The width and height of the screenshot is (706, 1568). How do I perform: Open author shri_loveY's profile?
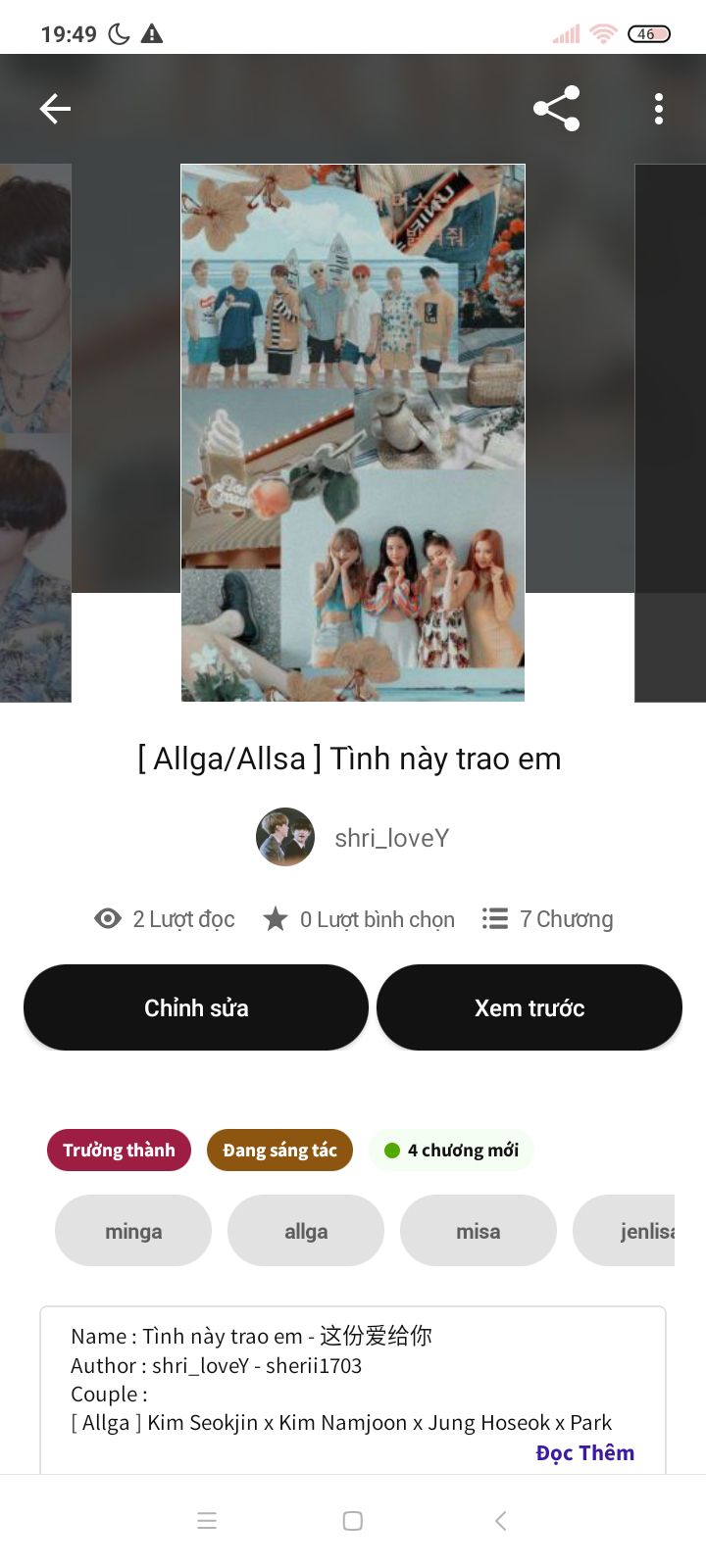tap(353, 838)
